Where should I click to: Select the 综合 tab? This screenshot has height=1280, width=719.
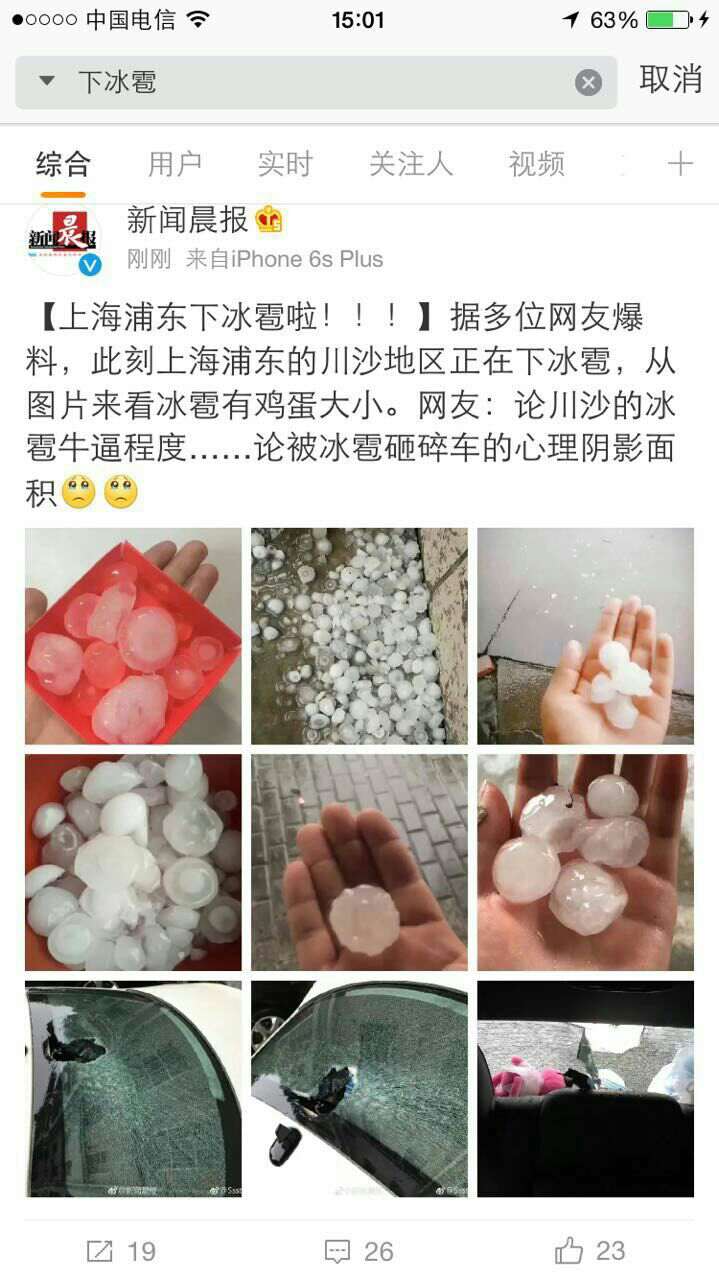click(62, 164)
